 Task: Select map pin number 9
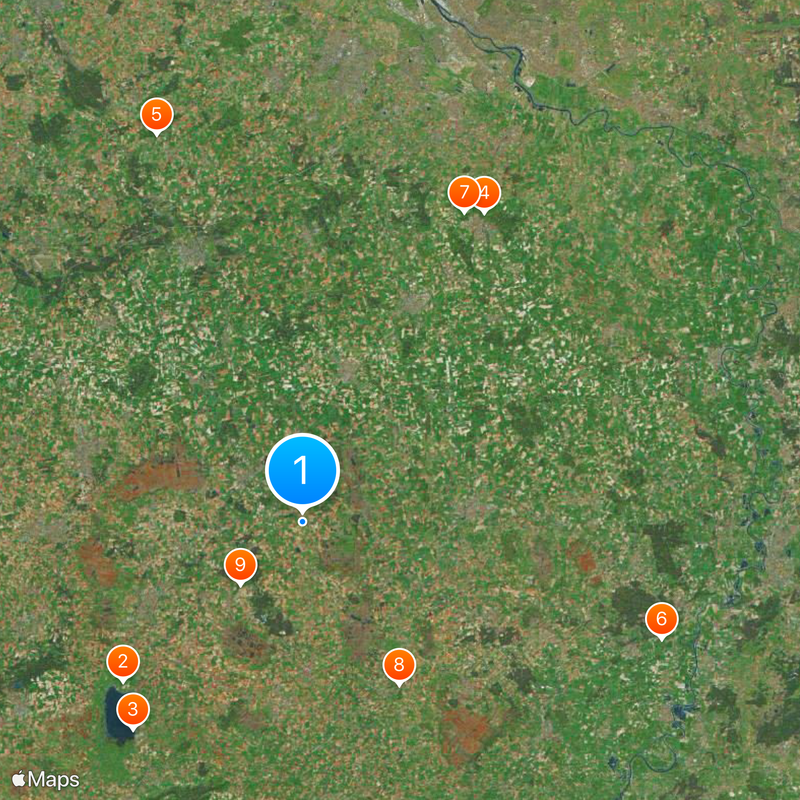click(240, 565)
